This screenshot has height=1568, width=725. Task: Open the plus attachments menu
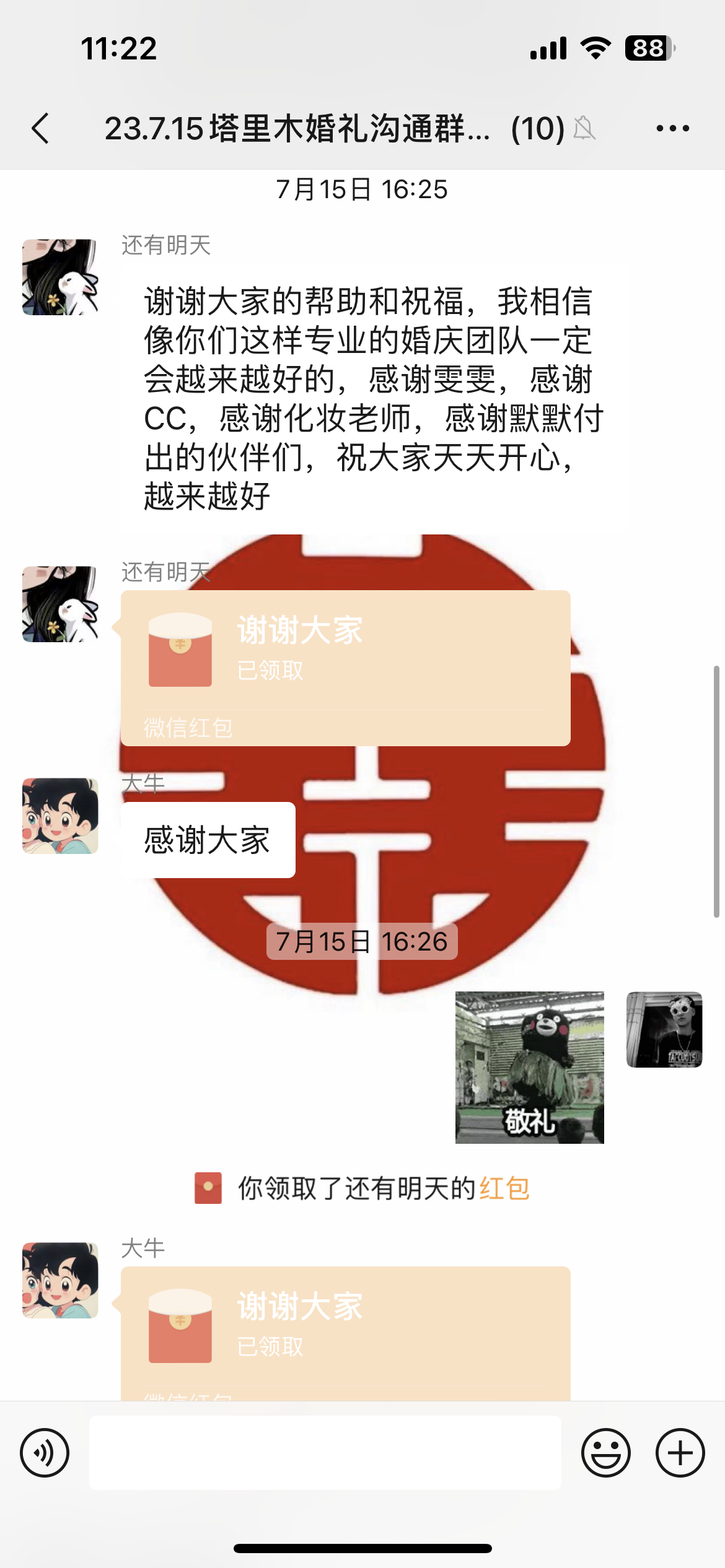click(x=680, y=1453)
